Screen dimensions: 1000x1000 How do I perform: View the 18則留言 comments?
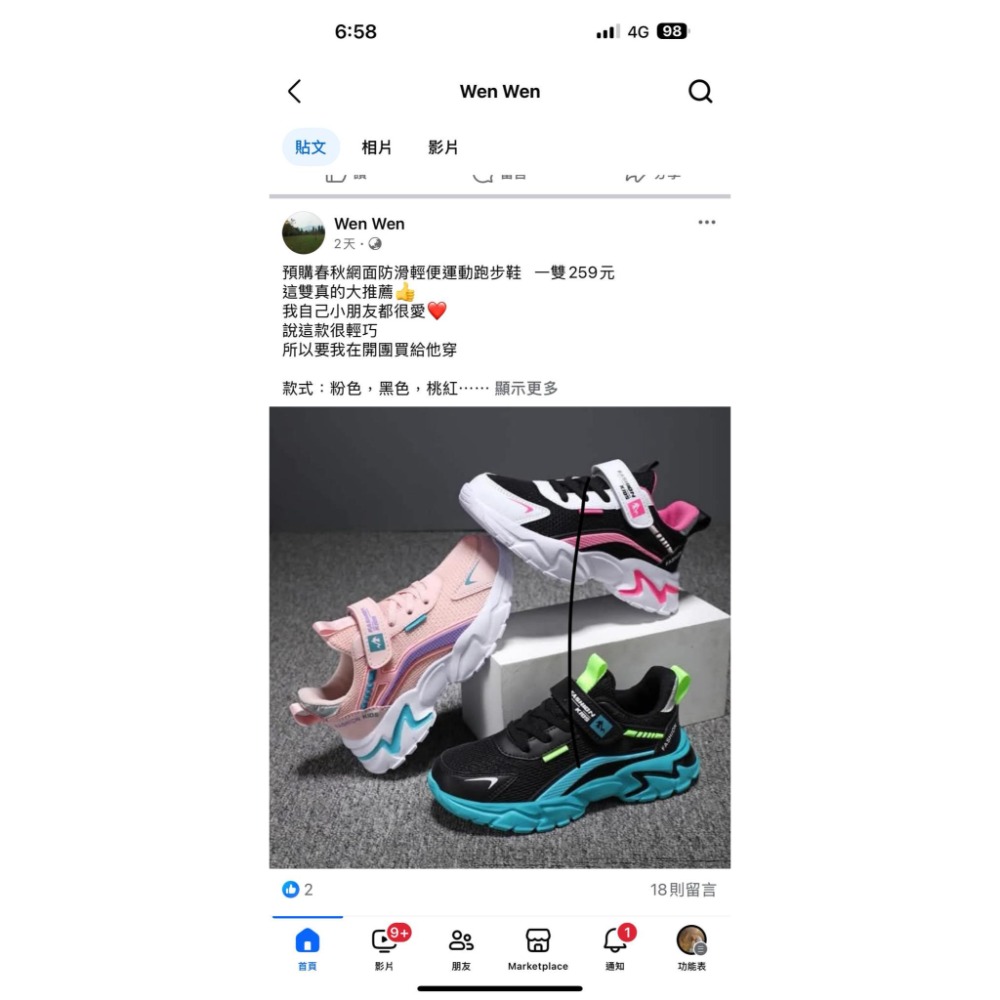point(683,889)
